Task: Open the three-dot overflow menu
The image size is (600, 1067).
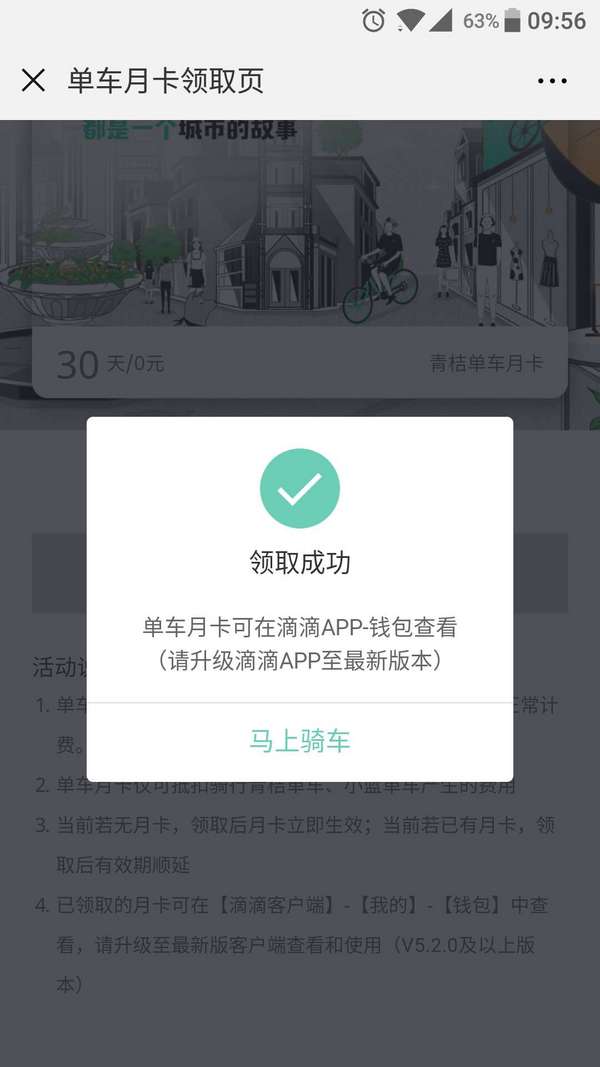Action: click(x=552, y=81)
